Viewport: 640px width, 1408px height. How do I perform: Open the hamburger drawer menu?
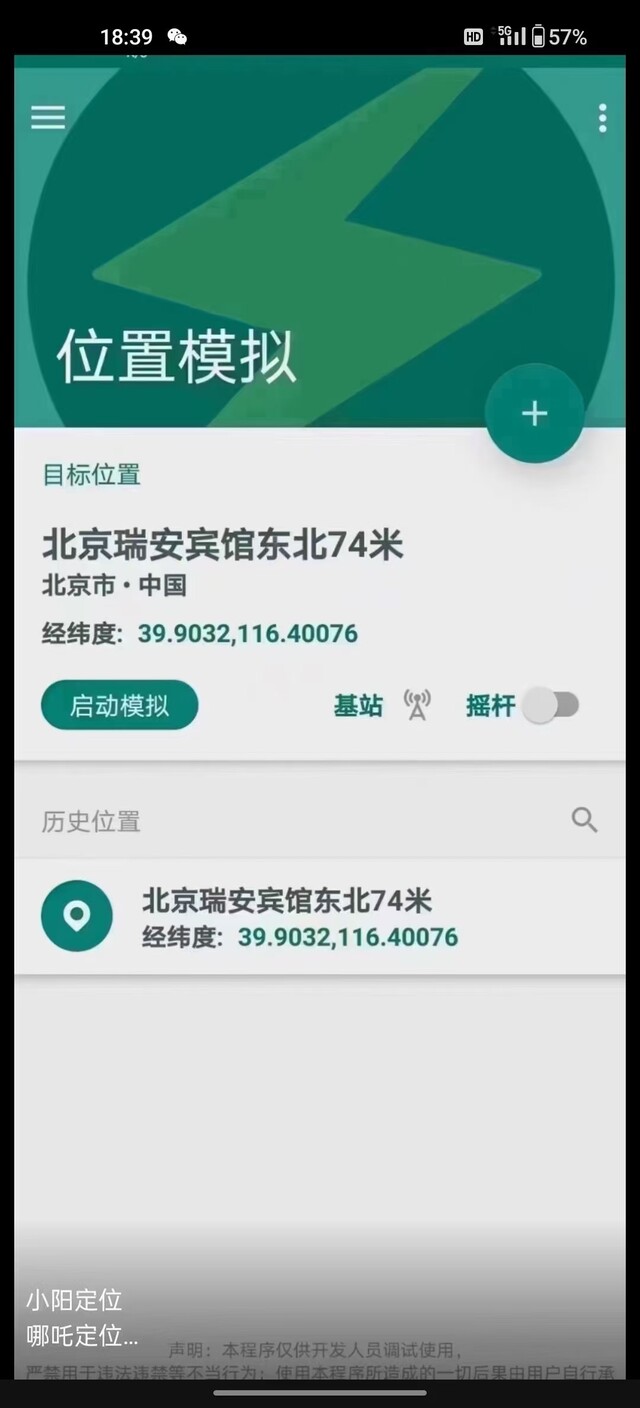(x=48, y=117)
